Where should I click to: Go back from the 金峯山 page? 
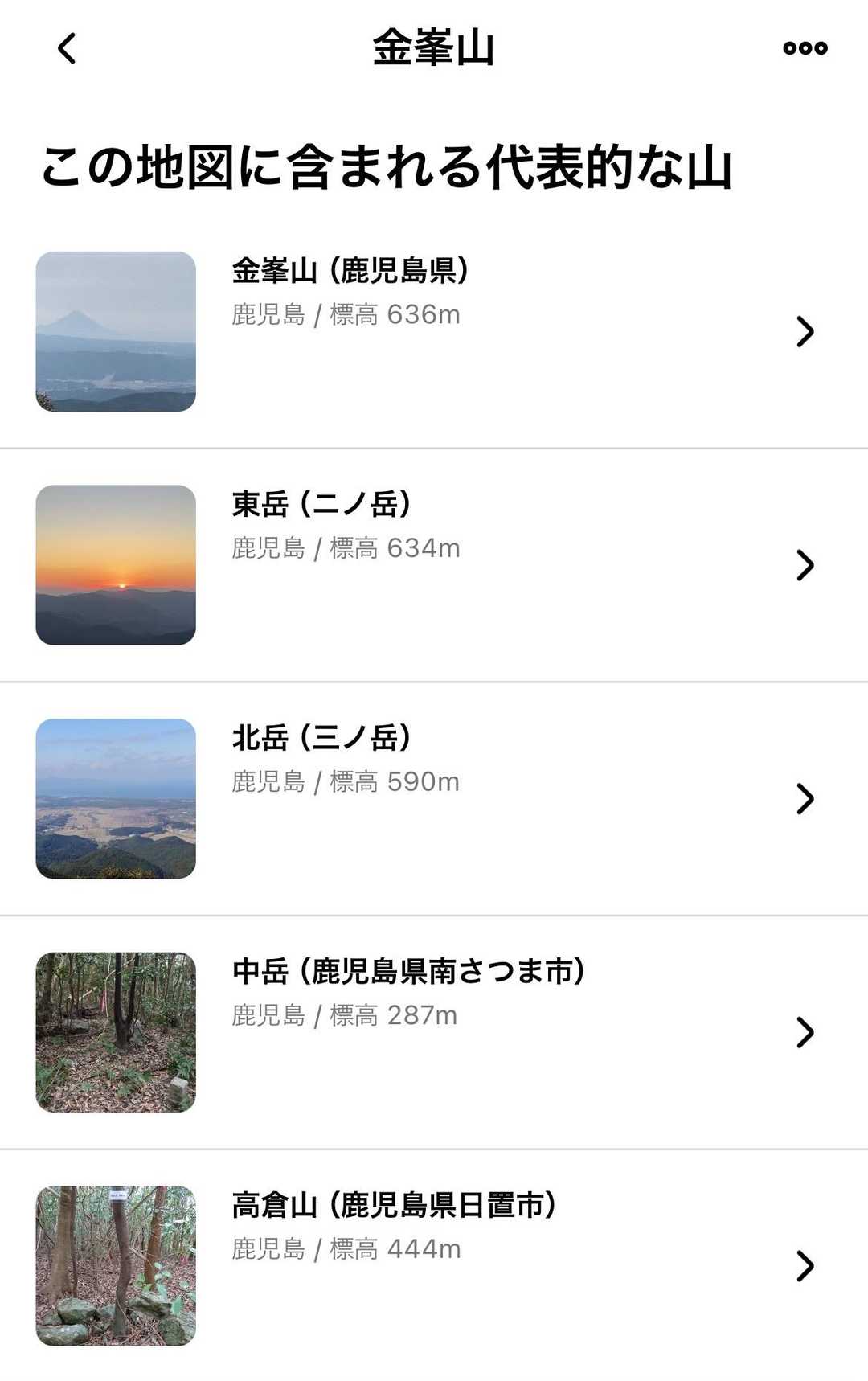[68, 48]
